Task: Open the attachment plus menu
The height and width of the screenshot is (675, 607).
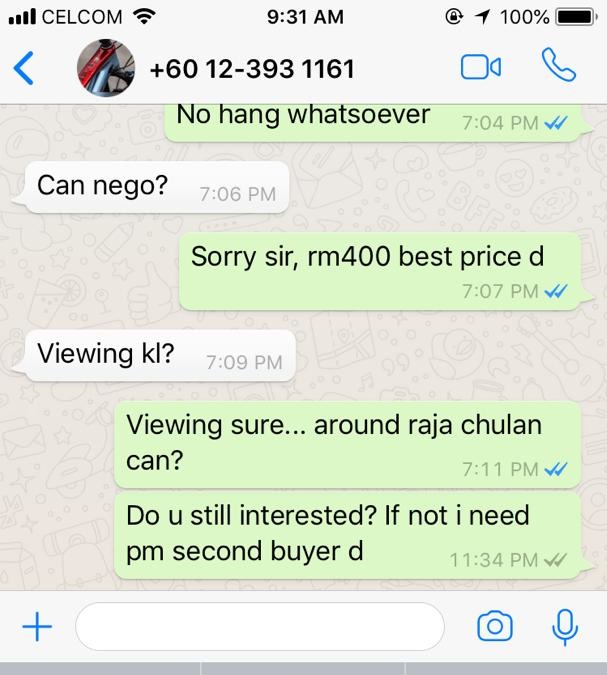Action: pos(36,627)
